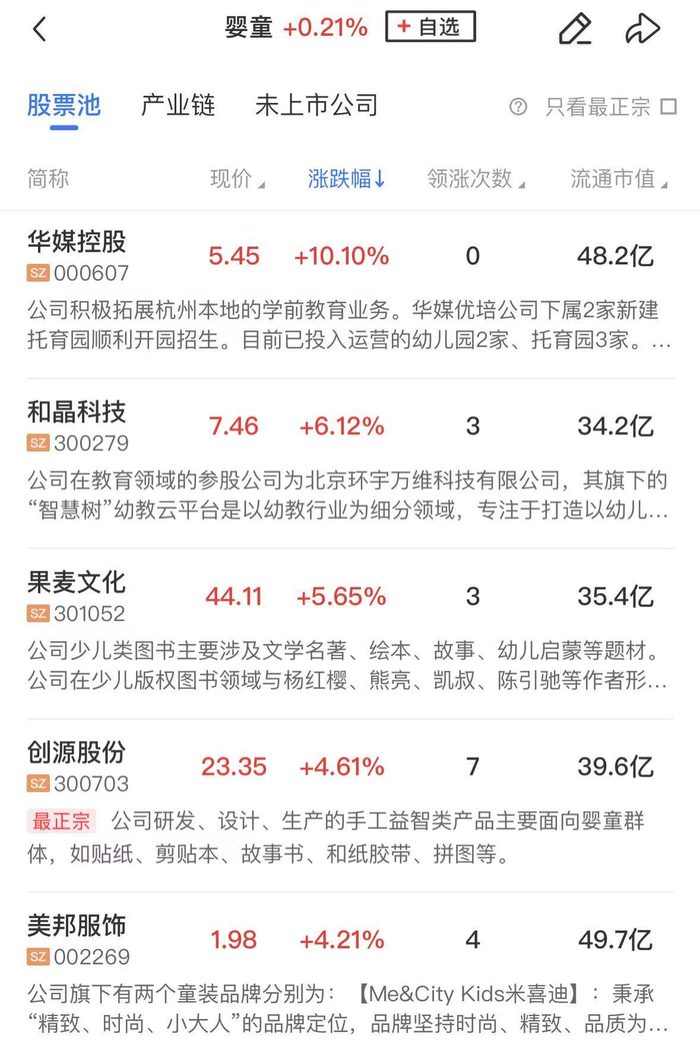The image size is (700, 1053).
Task: Share this 婴童 sector page
Action: 642,29
